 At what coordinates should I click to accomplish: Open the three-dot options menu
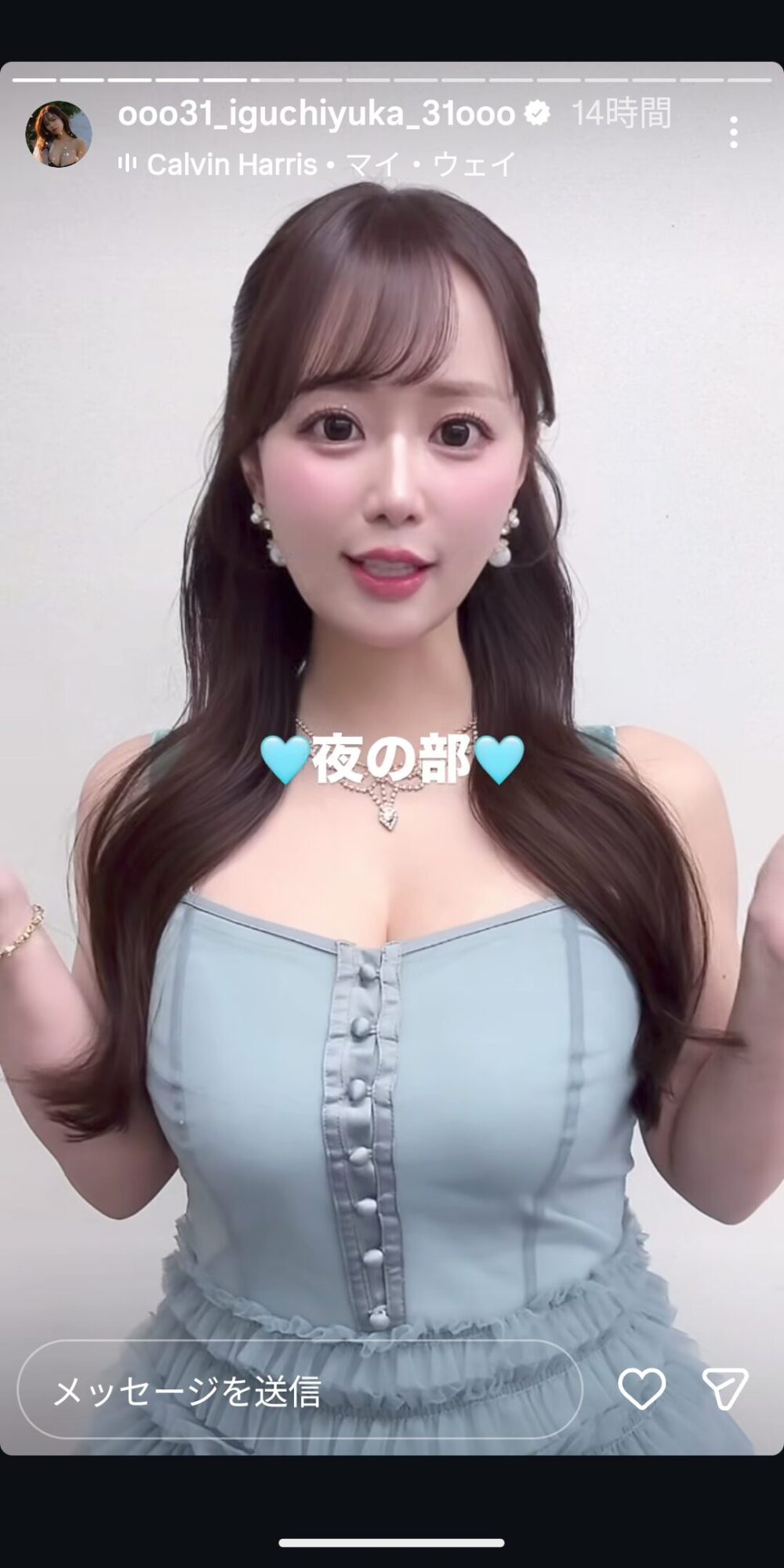tap(733, 132)
